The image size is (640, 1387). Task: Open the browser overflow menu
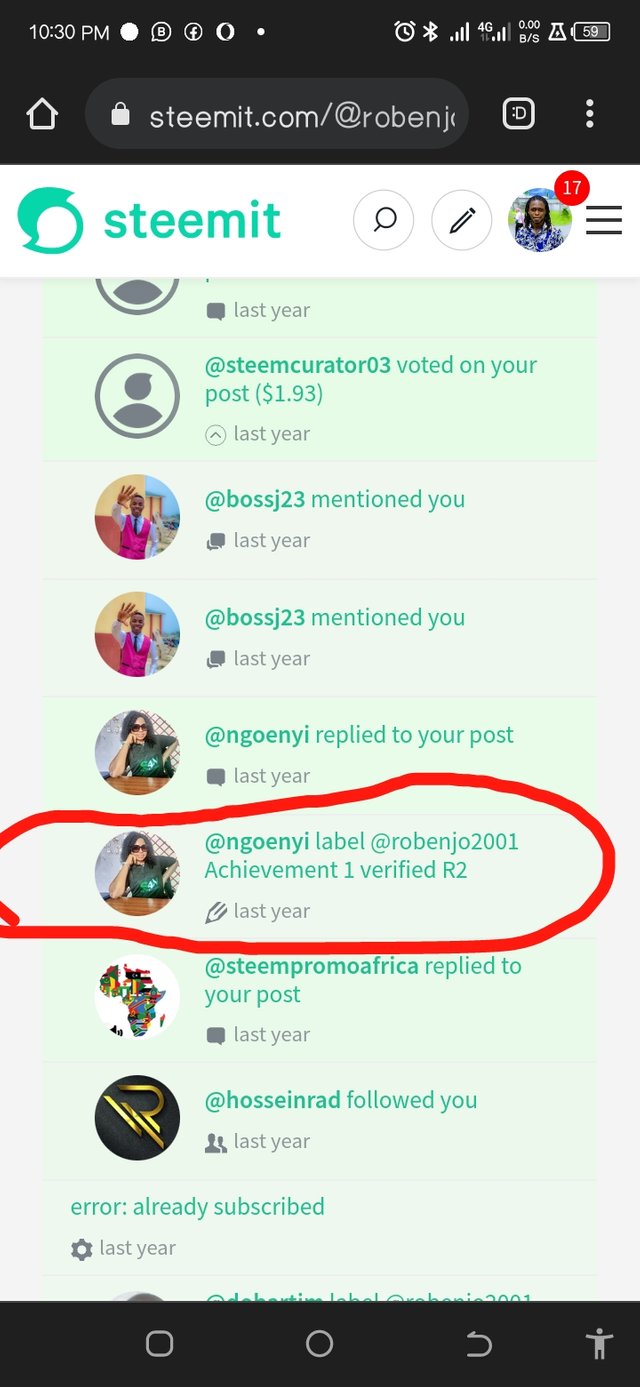tap(590, 114)
